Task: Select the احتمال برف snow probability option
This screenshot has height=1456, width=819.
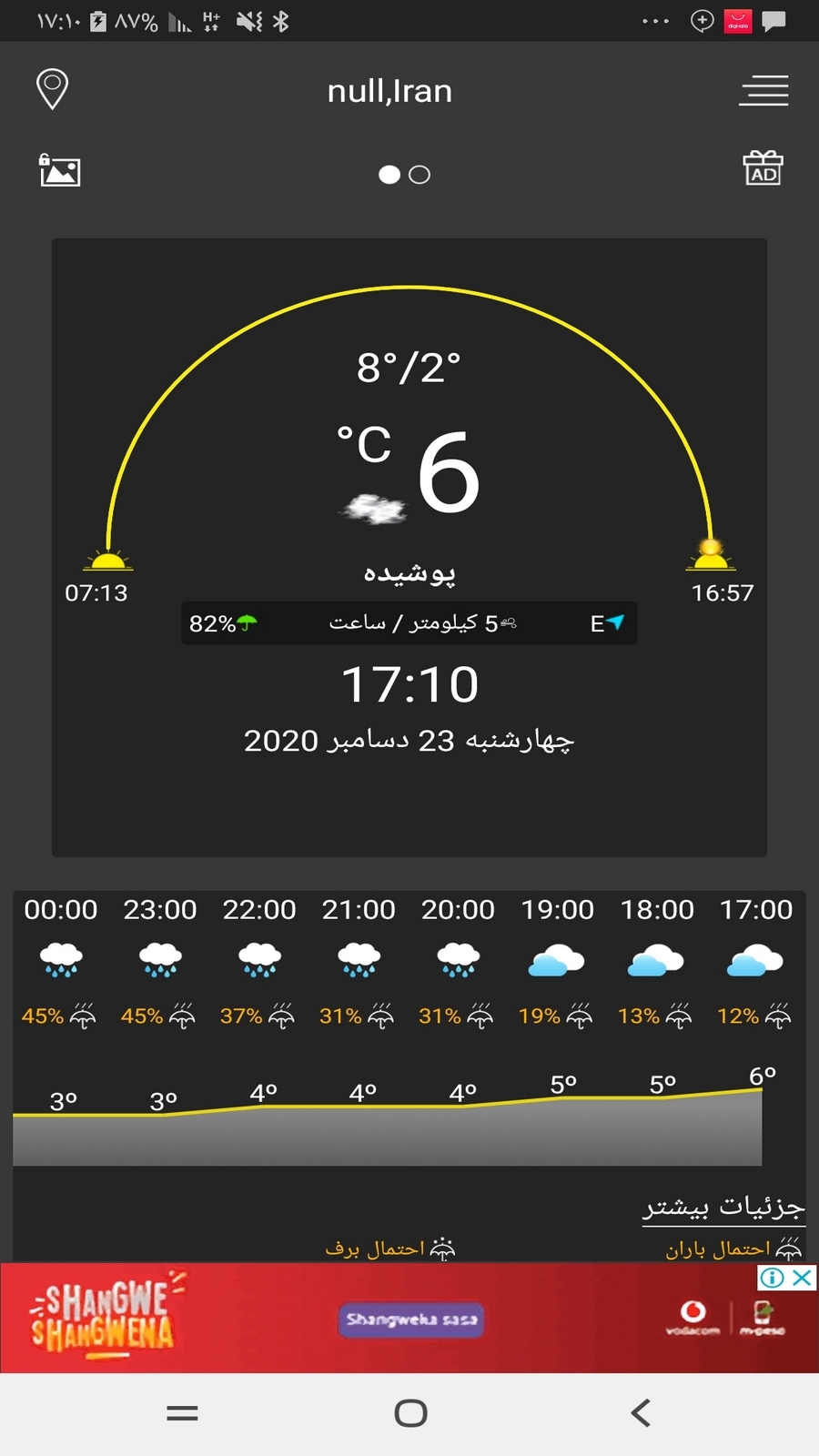Action: (389, 1249)
